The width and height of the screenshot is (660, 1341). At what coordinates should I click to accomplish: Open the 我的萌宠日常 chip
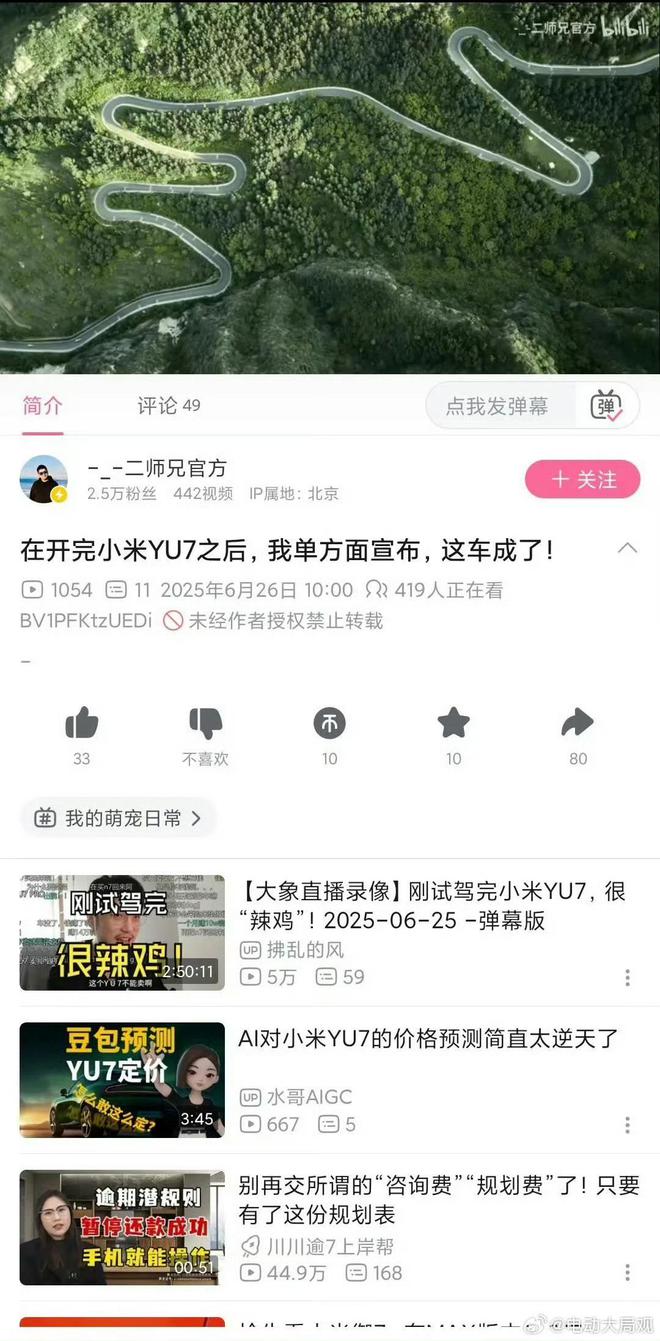119,818
